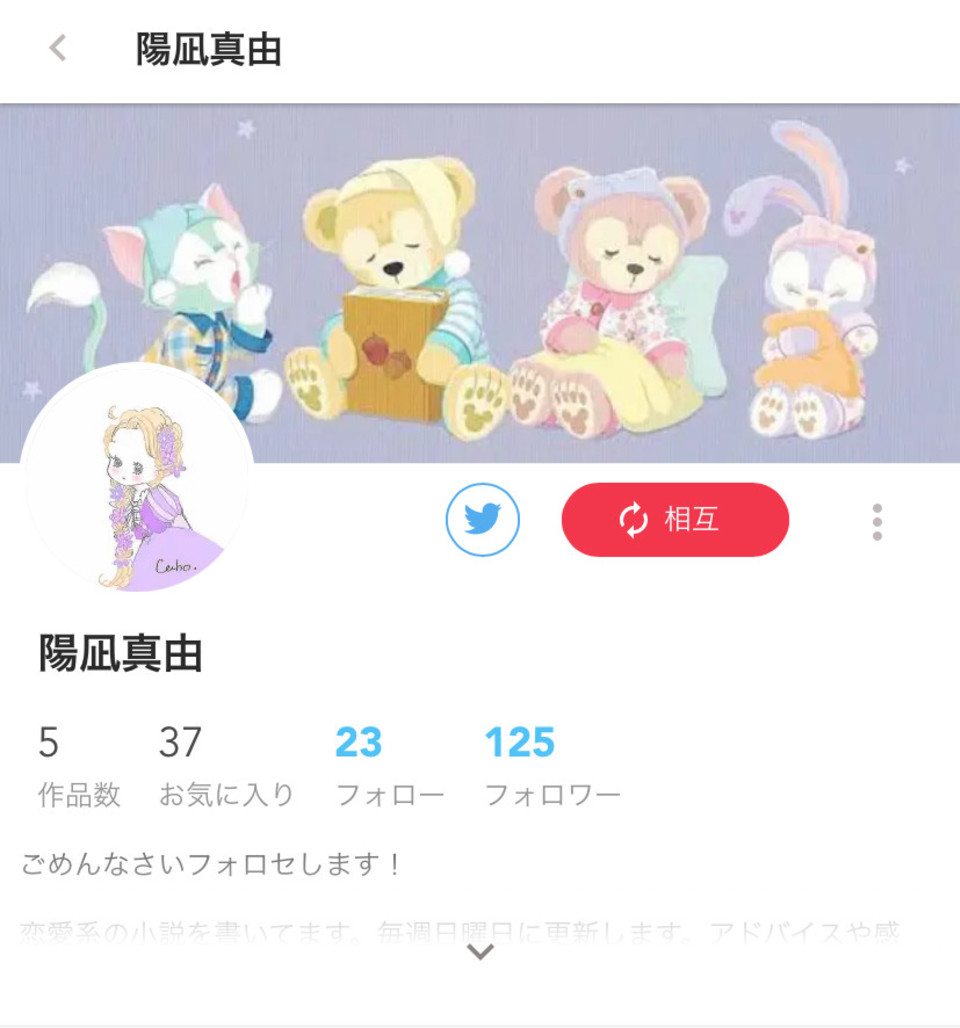Viewport: 960px width, 1028px height.
Task: View the 23 フォロー following list
Action: (x=388, y=765)
